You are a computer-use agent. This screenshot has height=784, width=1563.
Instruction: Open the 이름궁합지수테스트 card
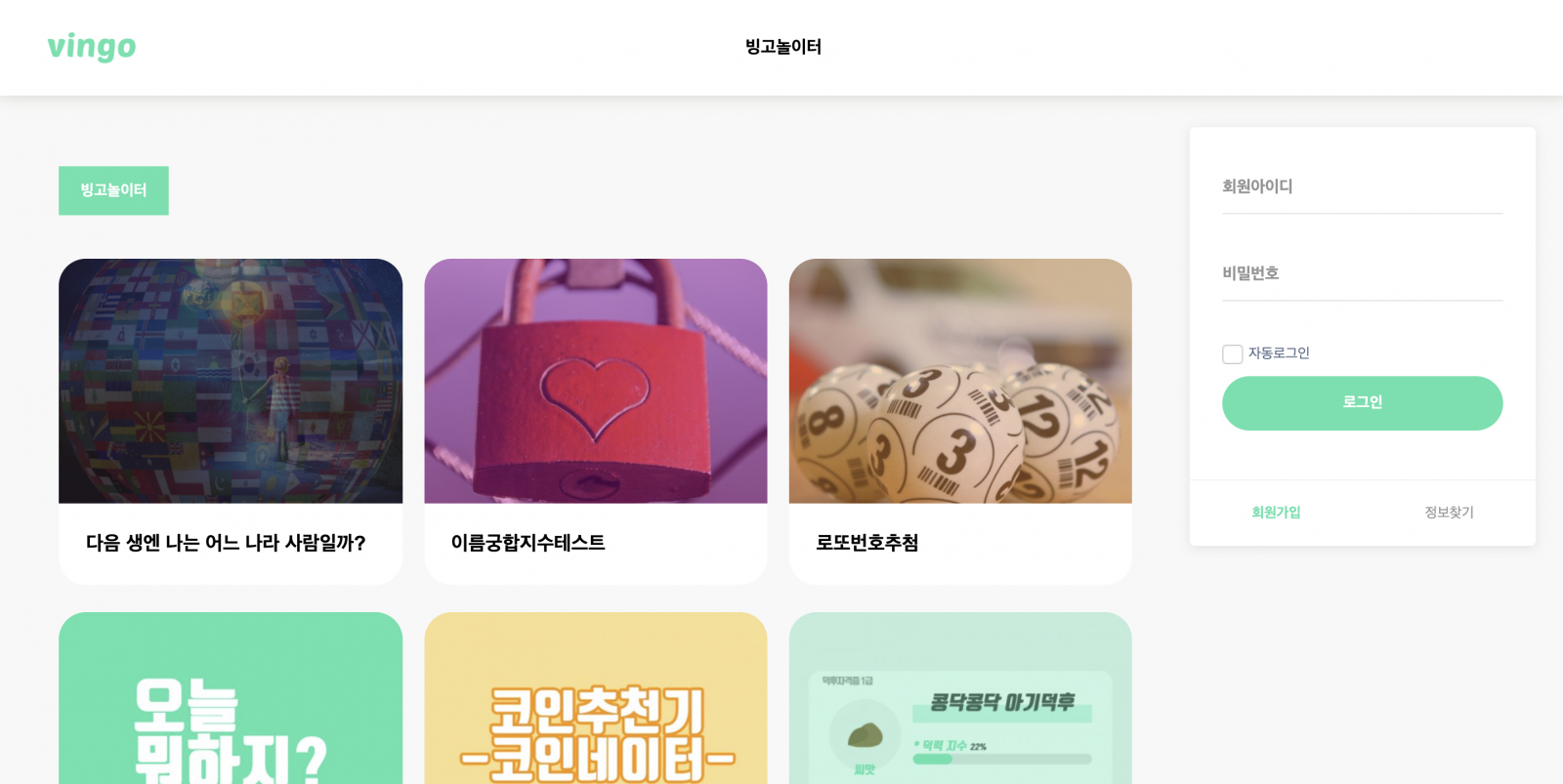coord(596,420)
